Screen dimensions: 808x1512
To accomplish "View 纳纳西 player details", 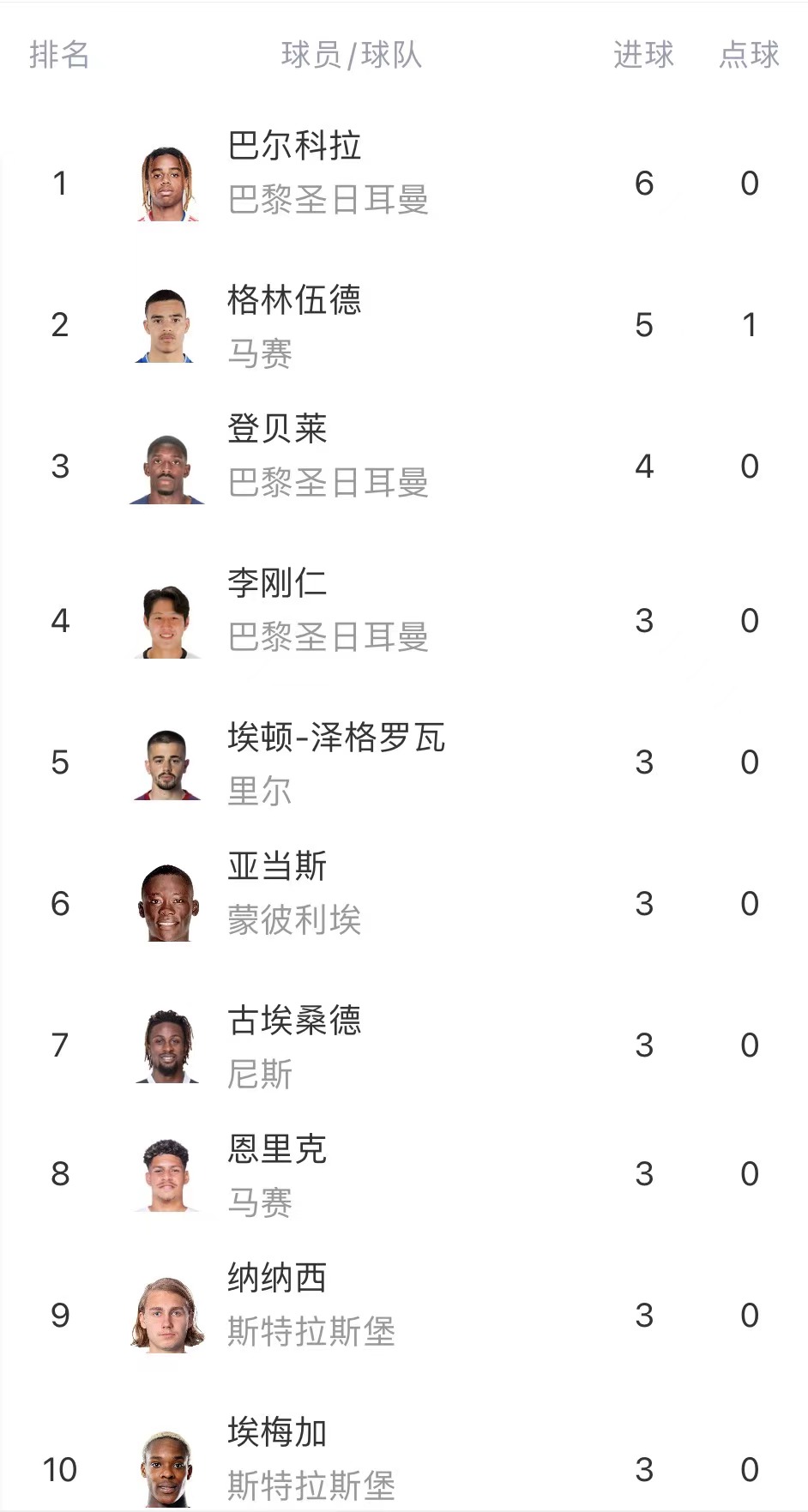I will (x=404, y=1315).
